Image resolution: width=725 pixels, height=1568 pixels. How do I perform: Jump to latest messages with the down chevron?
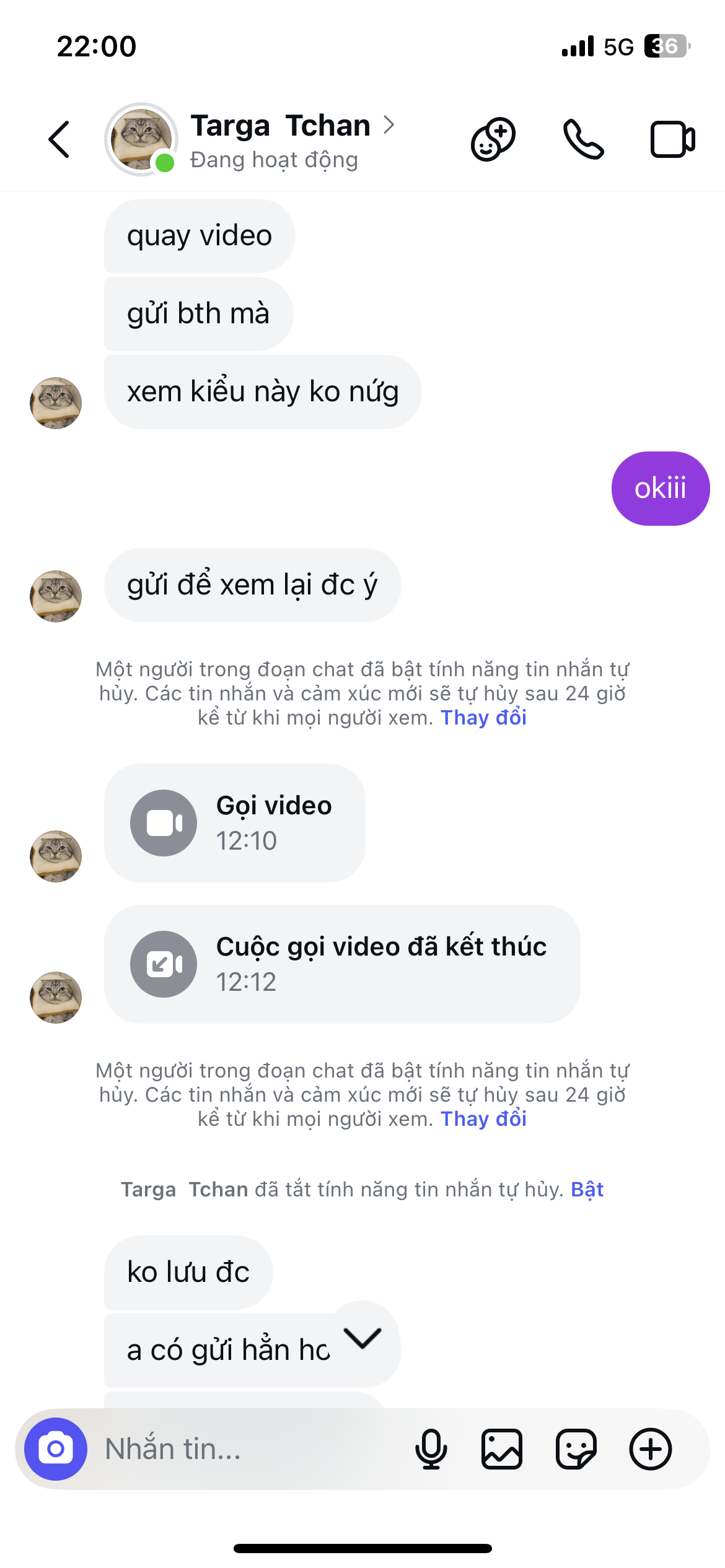[x=363, y=1338]
